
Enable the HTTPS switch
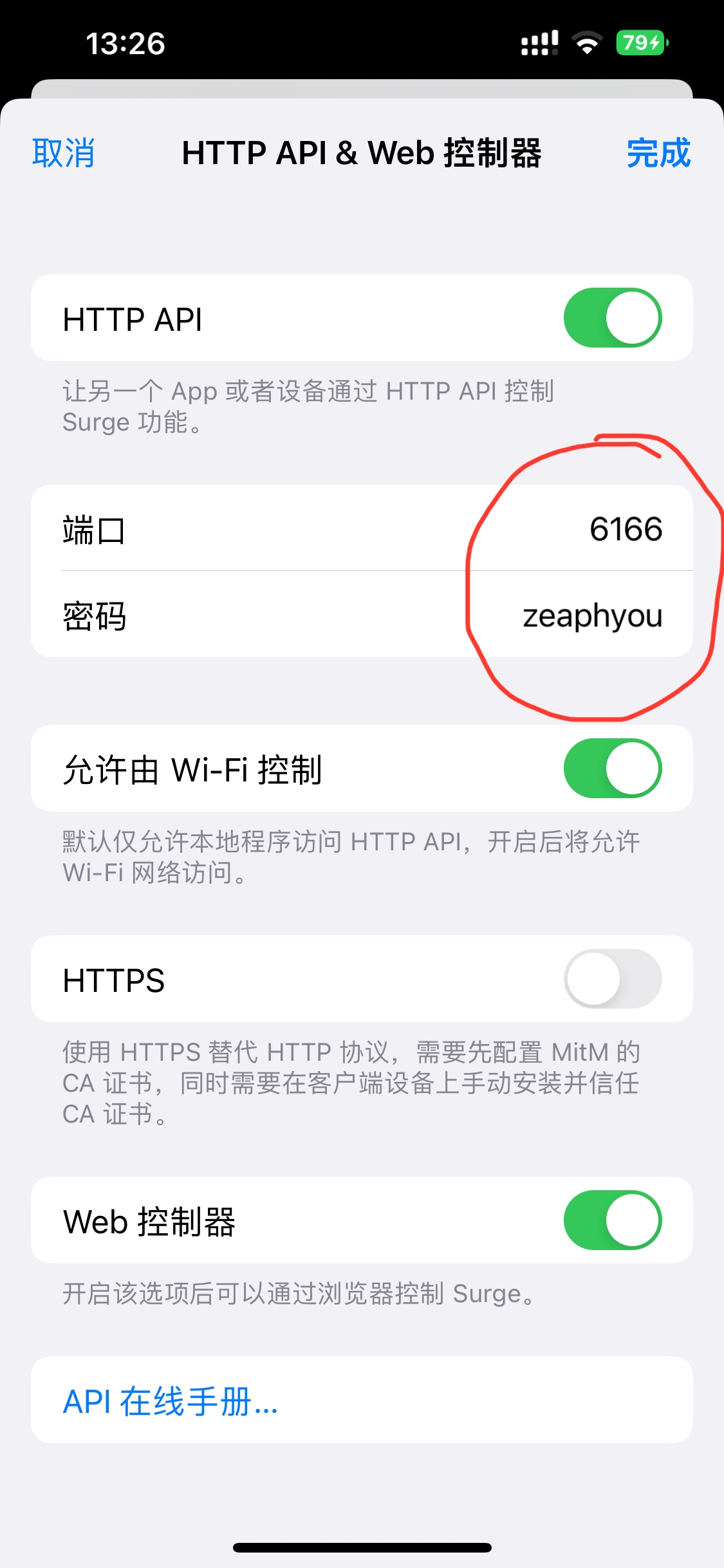(x=612, y=978)
